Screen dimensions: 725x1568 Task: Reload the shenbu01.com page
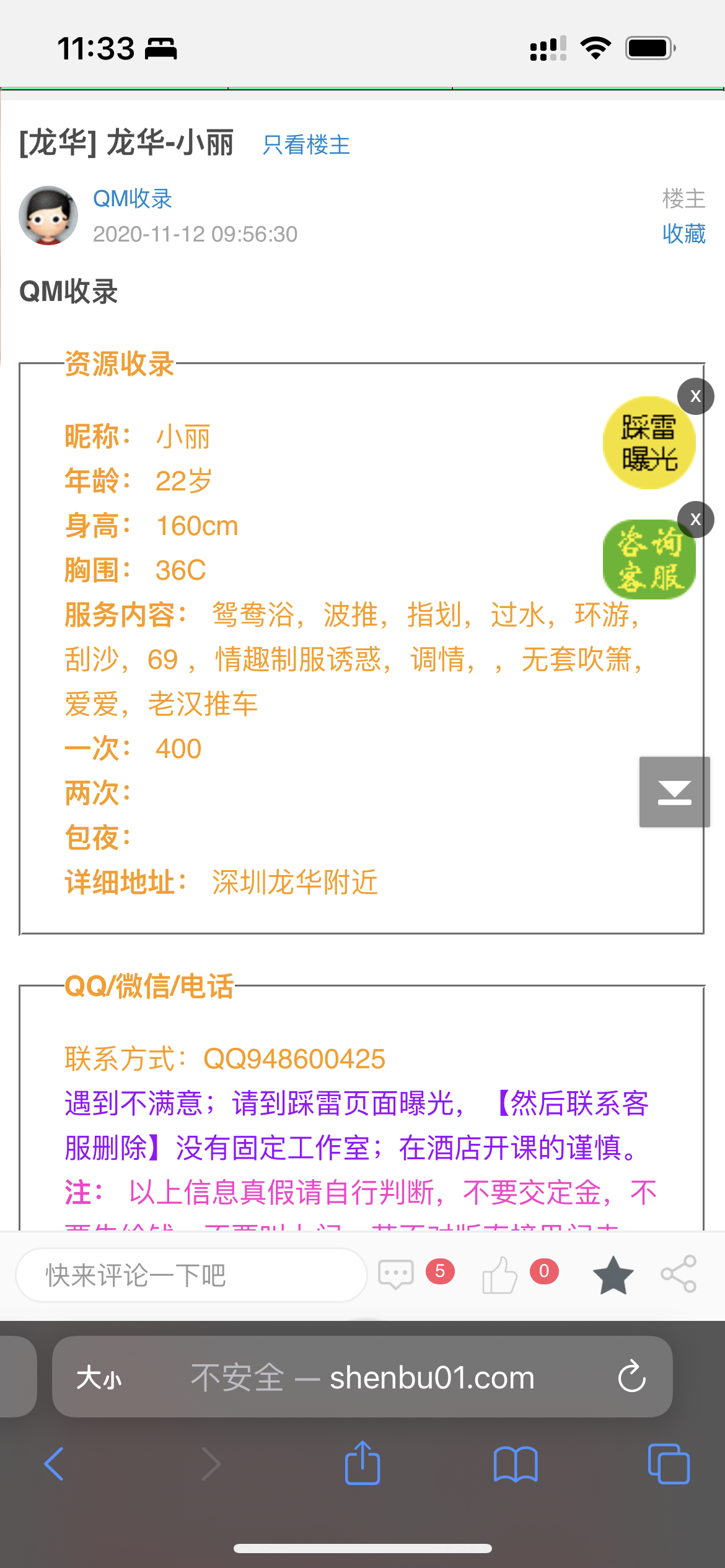tap(631, 1377)
